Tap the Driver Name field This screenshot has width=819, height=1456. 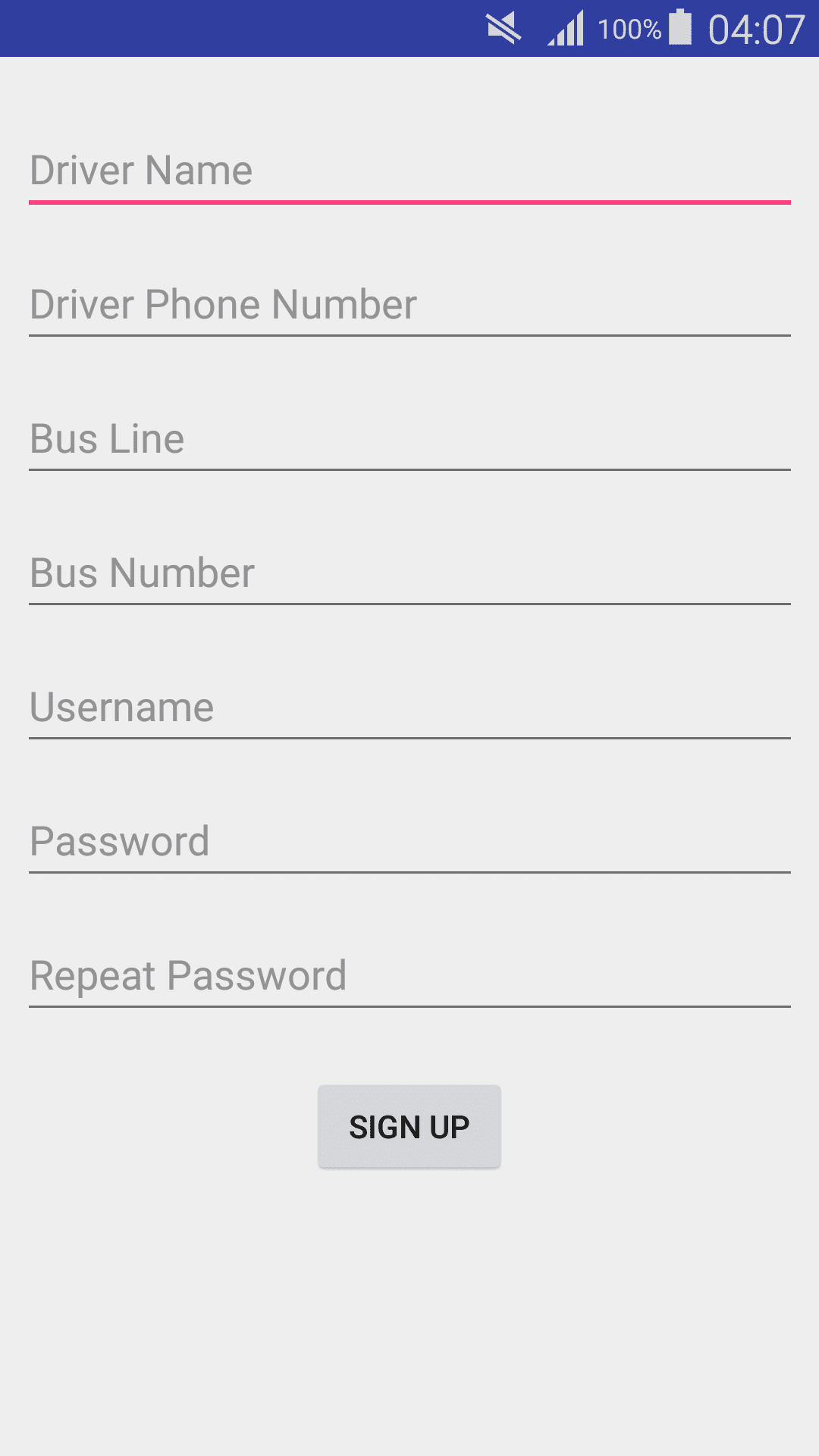(409, 171)
